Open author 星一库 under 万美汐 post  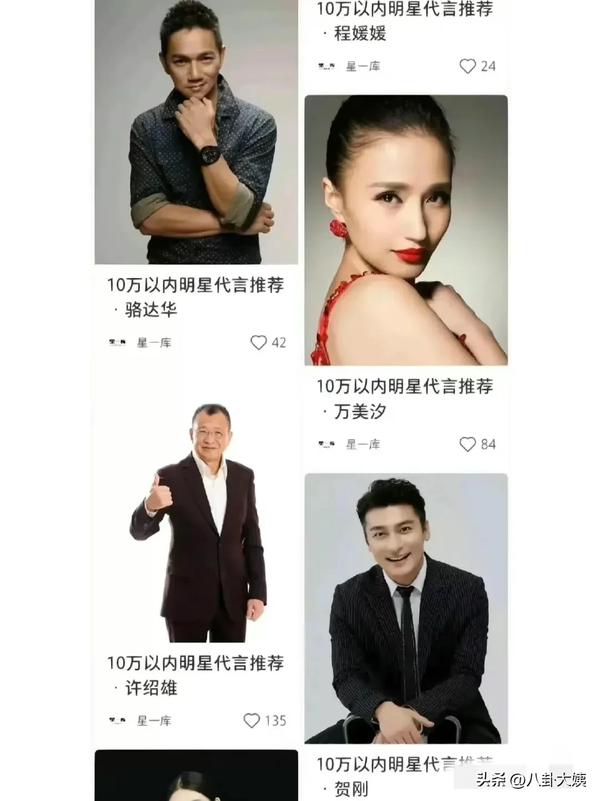364,443
